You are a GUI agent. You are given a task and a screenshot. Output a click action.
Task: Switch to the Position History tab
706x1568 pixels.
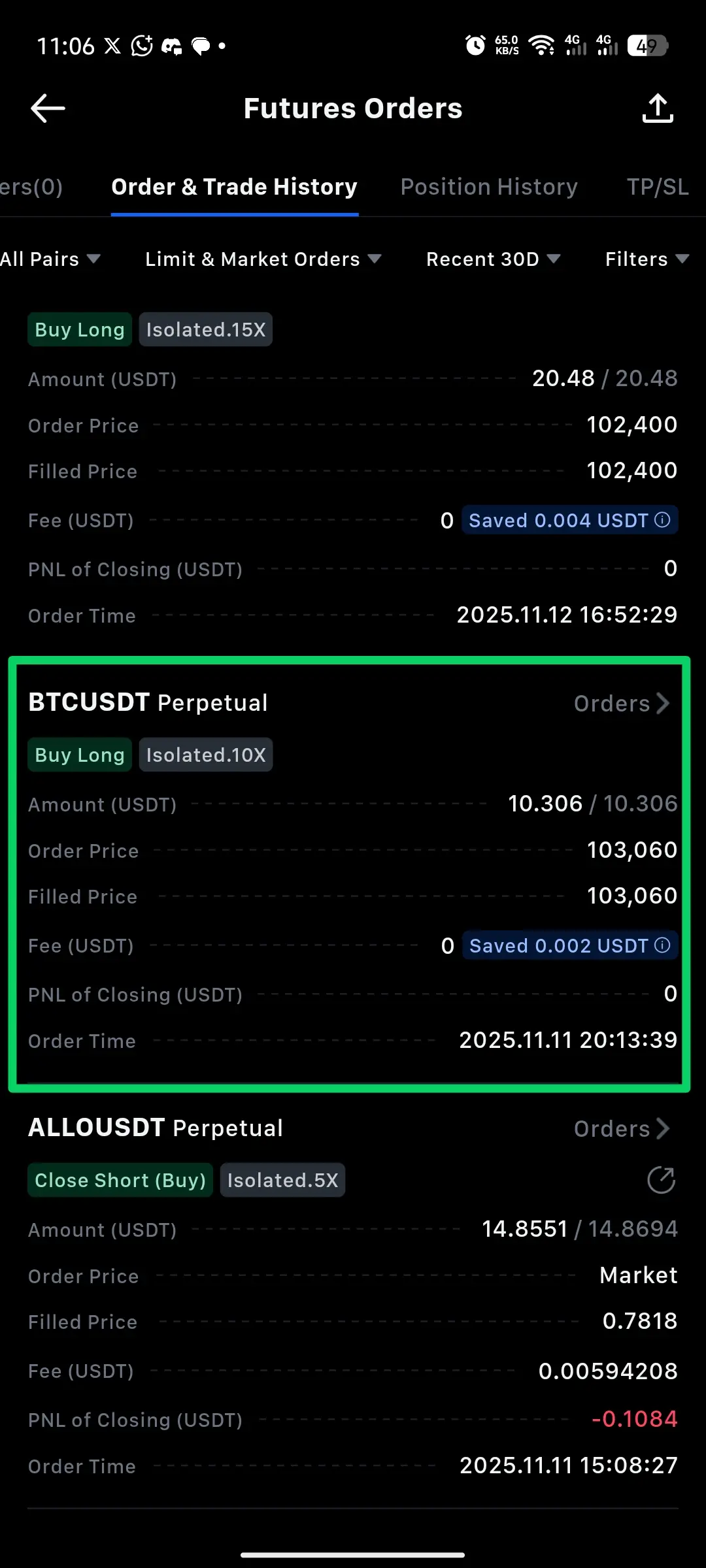[x=489, y=187]
